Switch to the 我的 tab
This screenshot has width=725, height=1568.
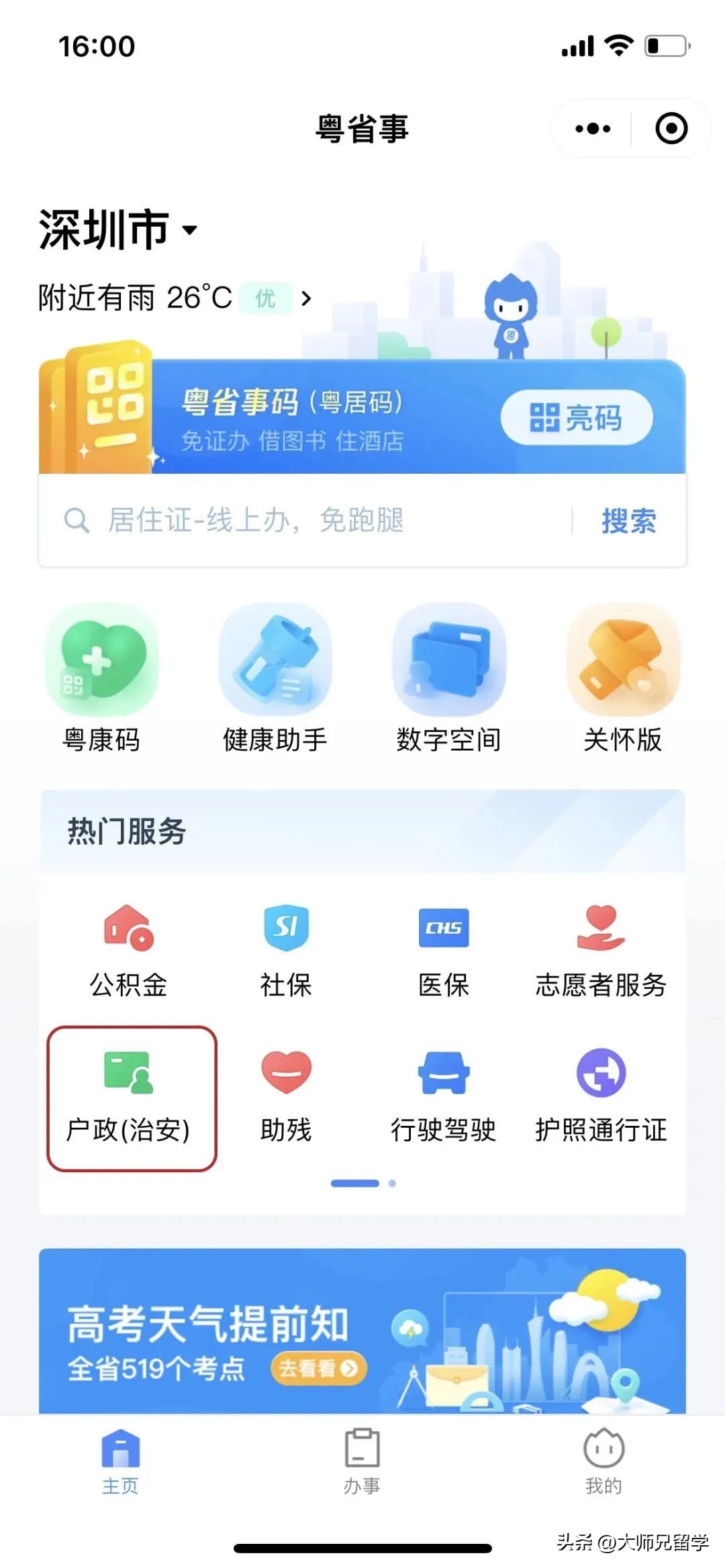[603, 1469]
